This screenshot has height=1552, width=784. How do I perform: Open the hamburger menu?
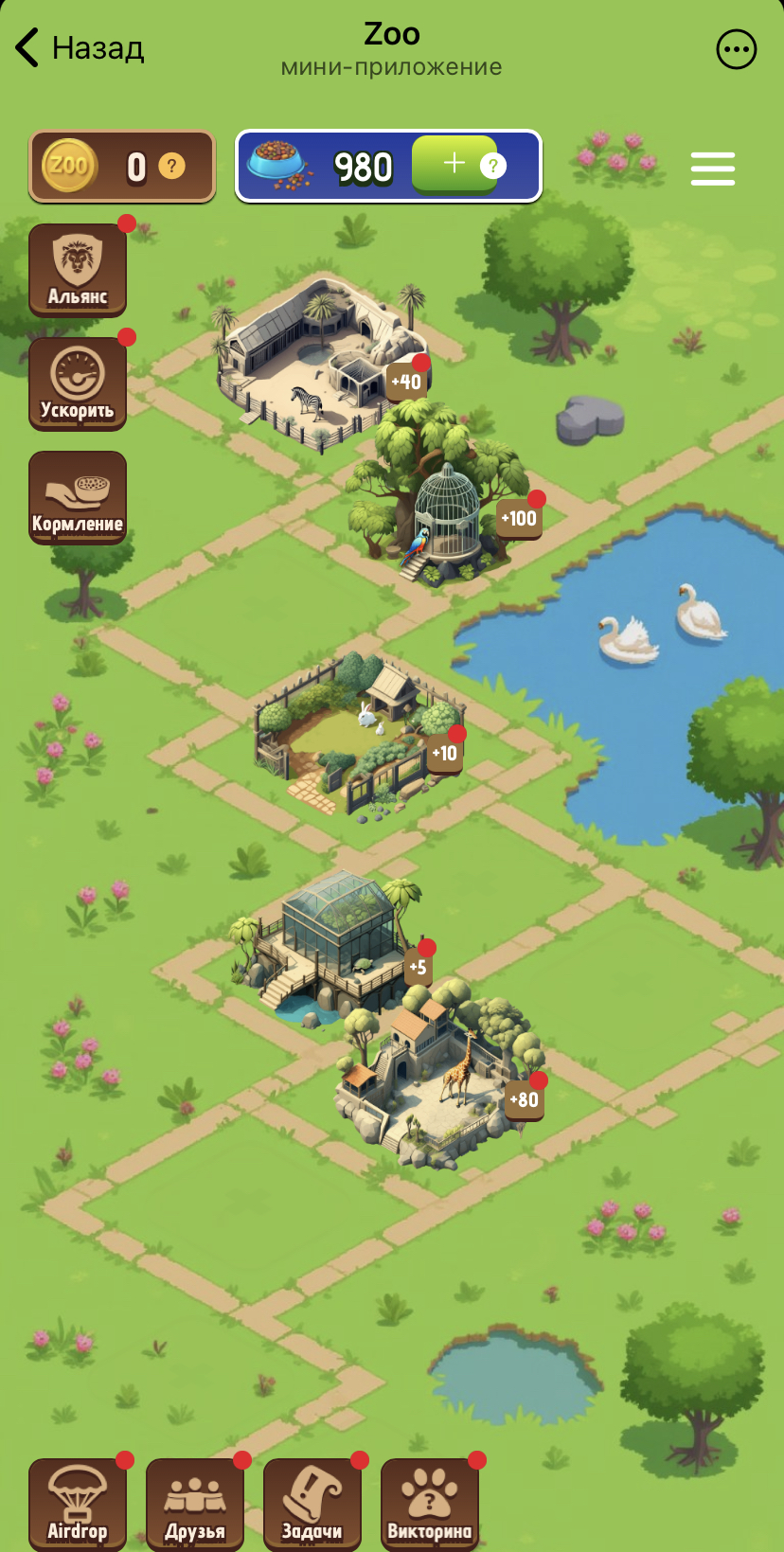[x=712, y=169]
